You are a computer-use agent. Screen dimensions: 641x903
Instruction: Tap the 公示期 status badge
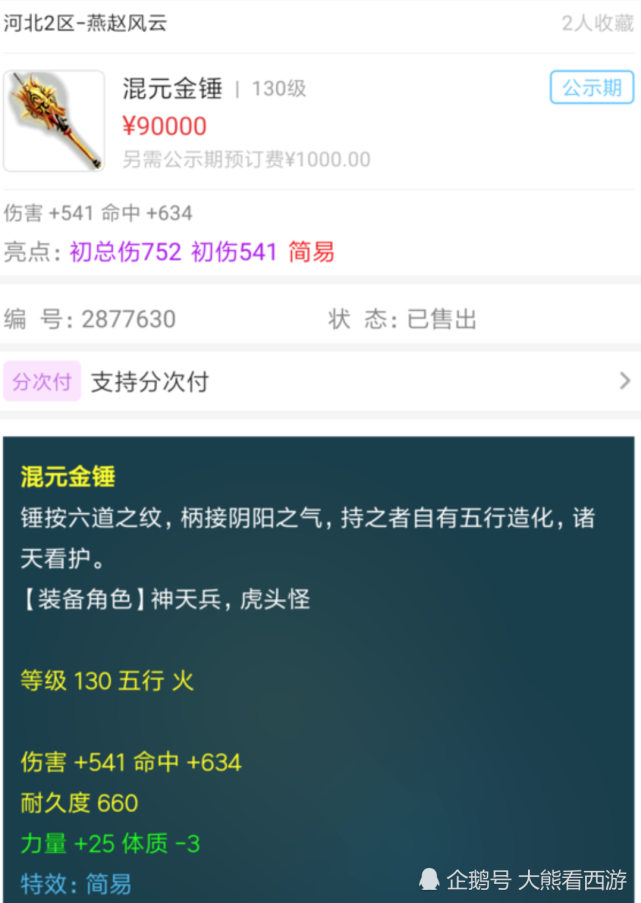[x=591, y=88]
